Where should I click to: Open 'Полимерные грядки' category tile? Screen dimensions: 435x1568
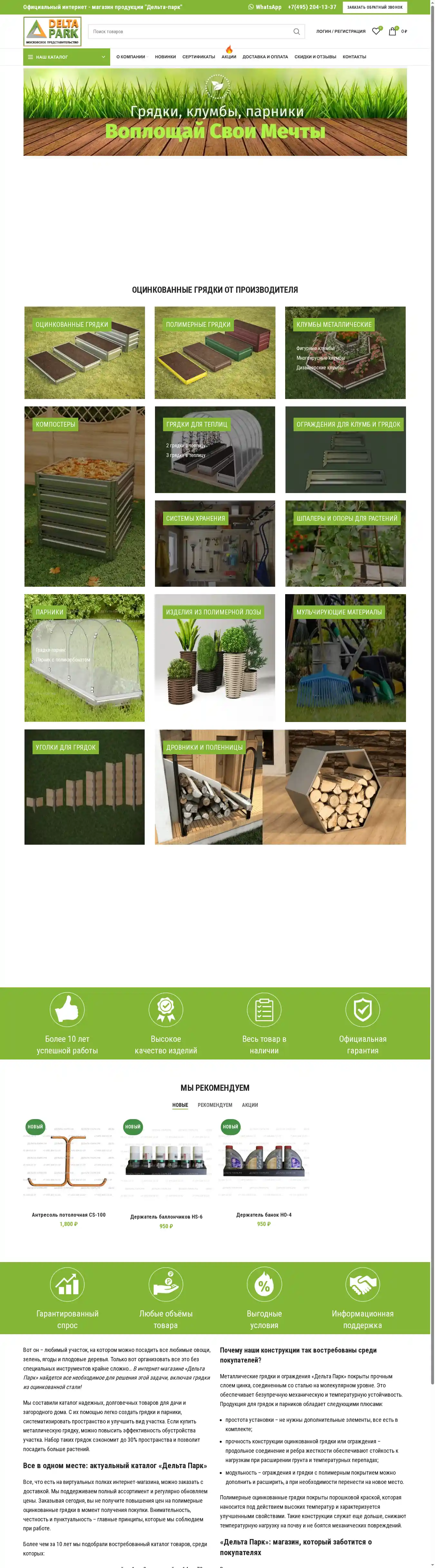click(215, 352)
